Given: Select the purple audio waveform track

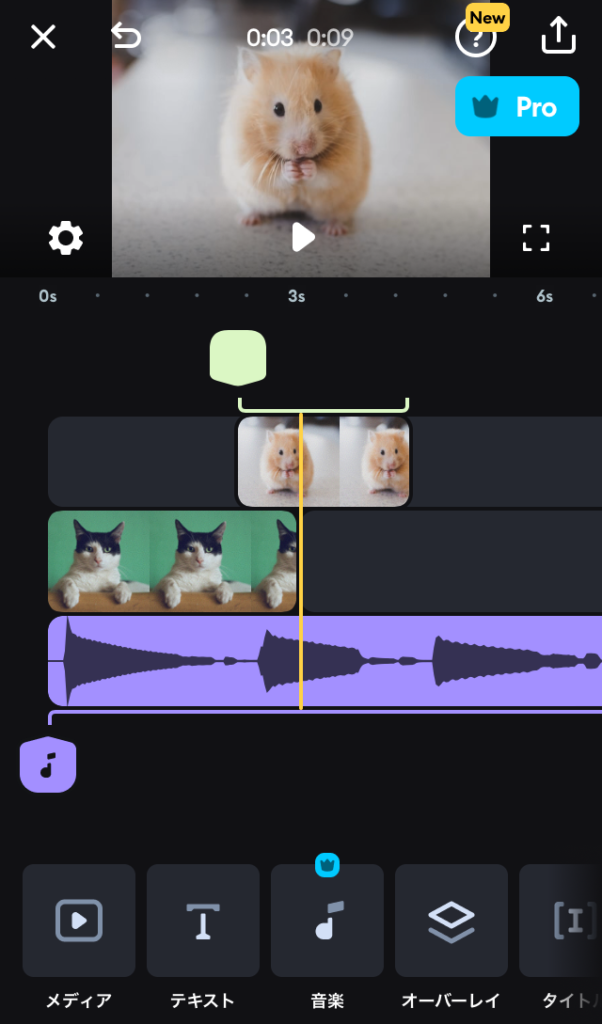Looking at the screenshot, I should (x=450, y=661).
